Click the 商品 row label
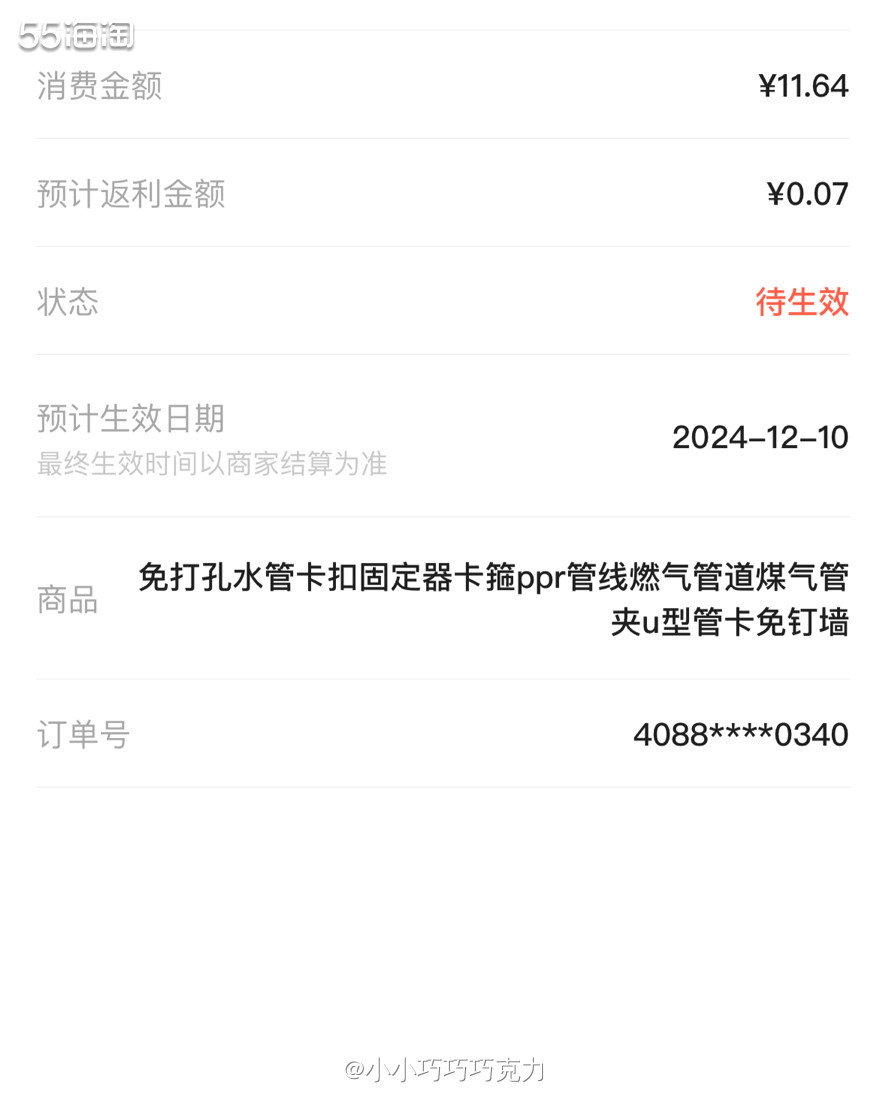This screenshot has width=886, height=1108. 66,600
